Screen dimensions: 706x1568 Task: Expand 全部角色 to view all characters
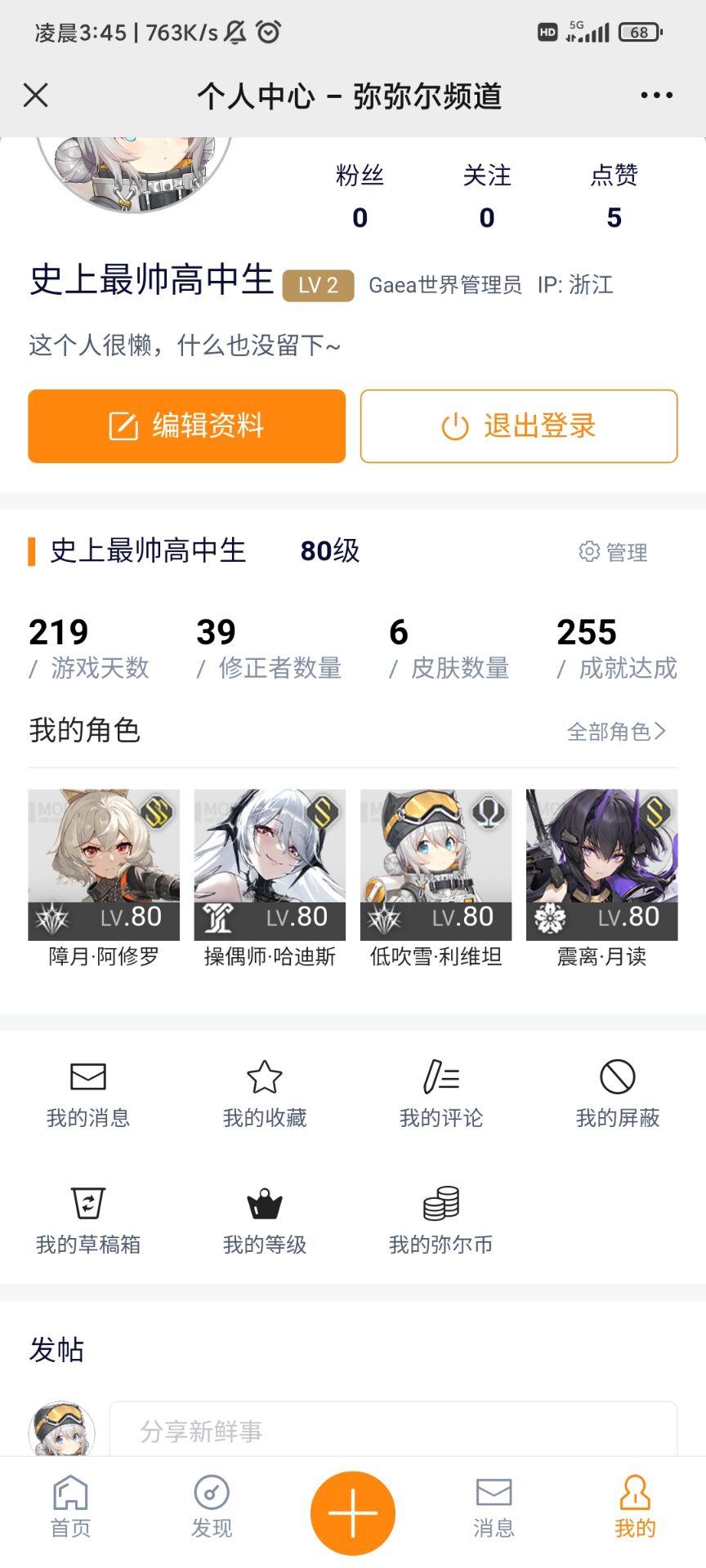(617, 731)
